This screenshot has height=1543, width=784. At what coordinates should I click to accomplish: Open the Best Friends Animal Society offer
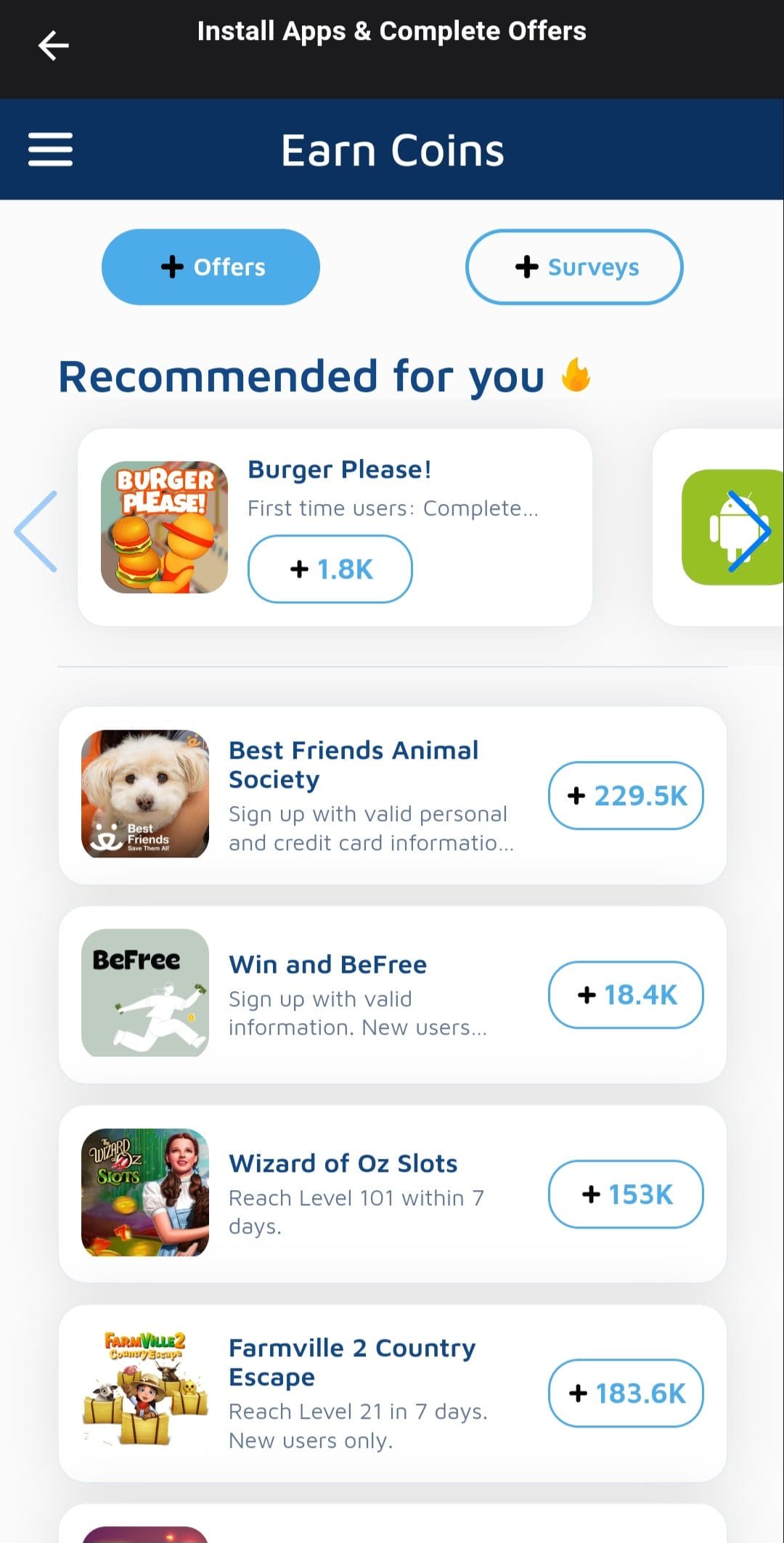click(393, 795)
